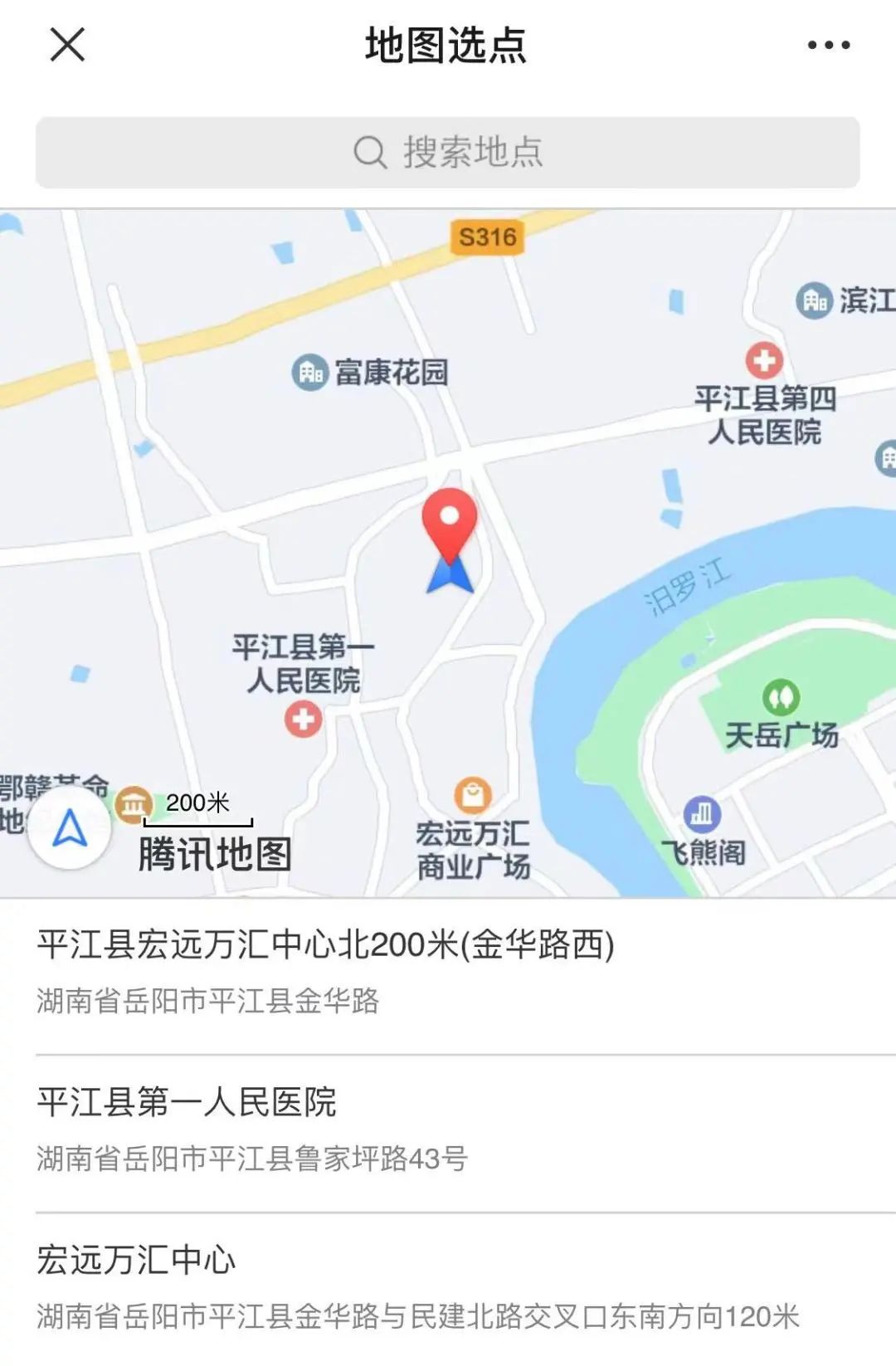The height and width of the screenshot is (1366, 896).
Task: Select 平江县宏远万汇中心北200米(金华路西) location
Action: (x=448, y=971)
